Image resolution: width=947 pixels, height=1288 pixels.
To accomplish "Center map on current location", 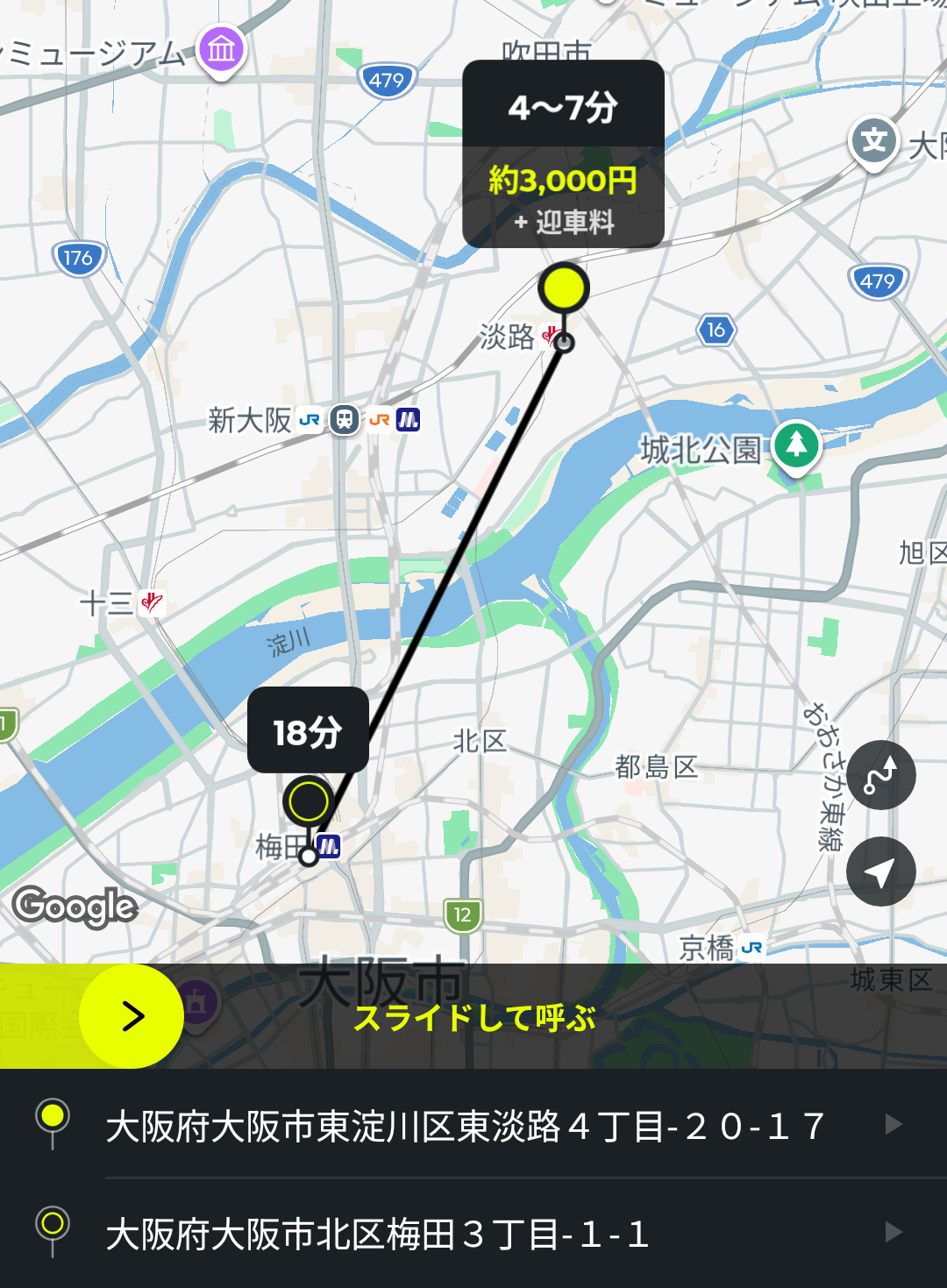I will [x=880, y=872].
